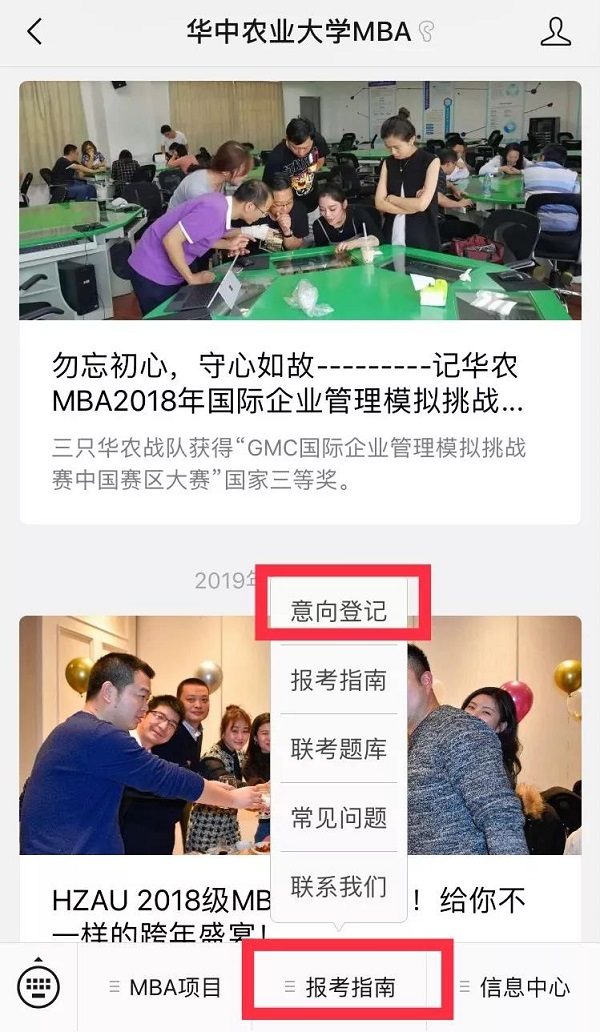The height and width of the screenshot is (1032, 600).
Task: Open the 信息中心 bottom menu
Action: (515, 988)
